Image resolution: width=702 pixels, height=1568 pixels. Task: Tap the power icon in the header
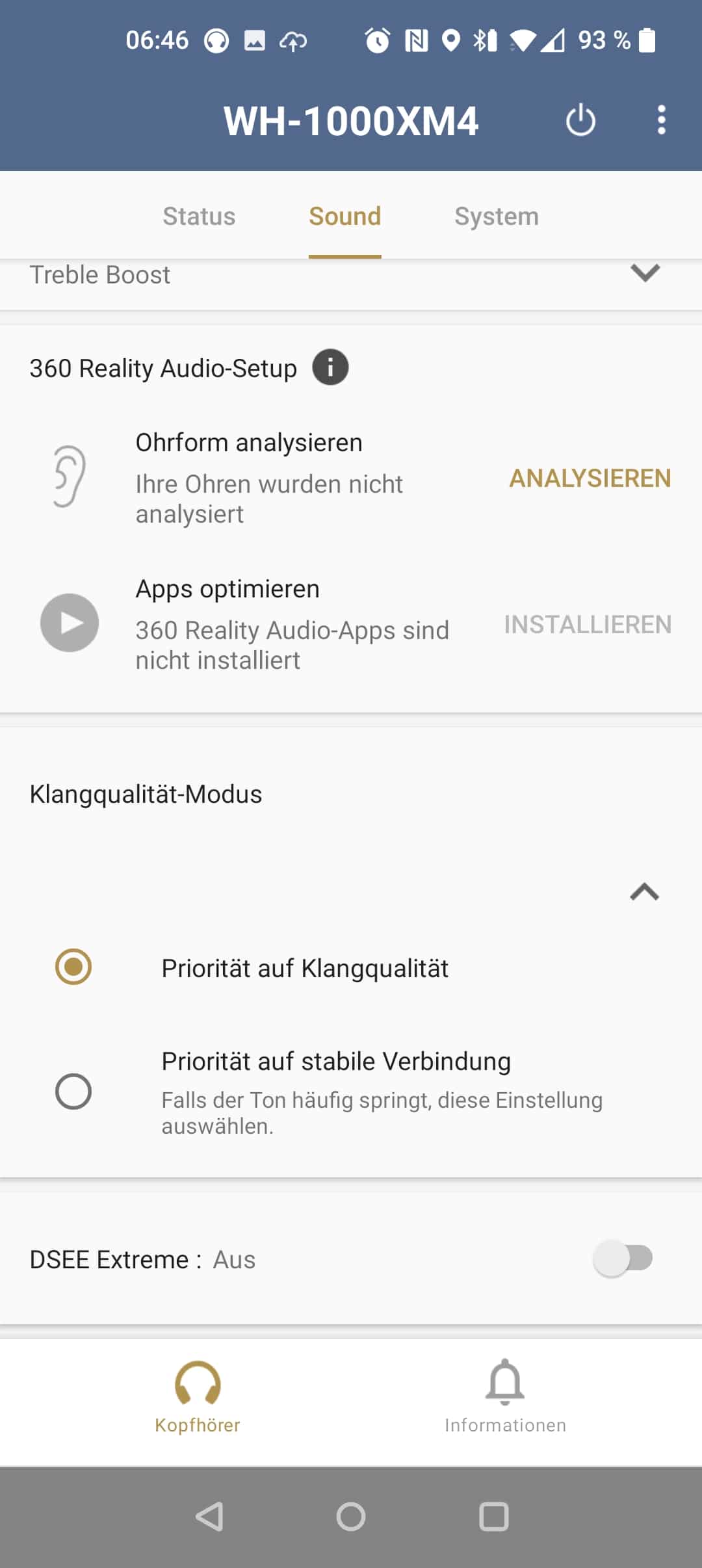(x=580, y=120)
